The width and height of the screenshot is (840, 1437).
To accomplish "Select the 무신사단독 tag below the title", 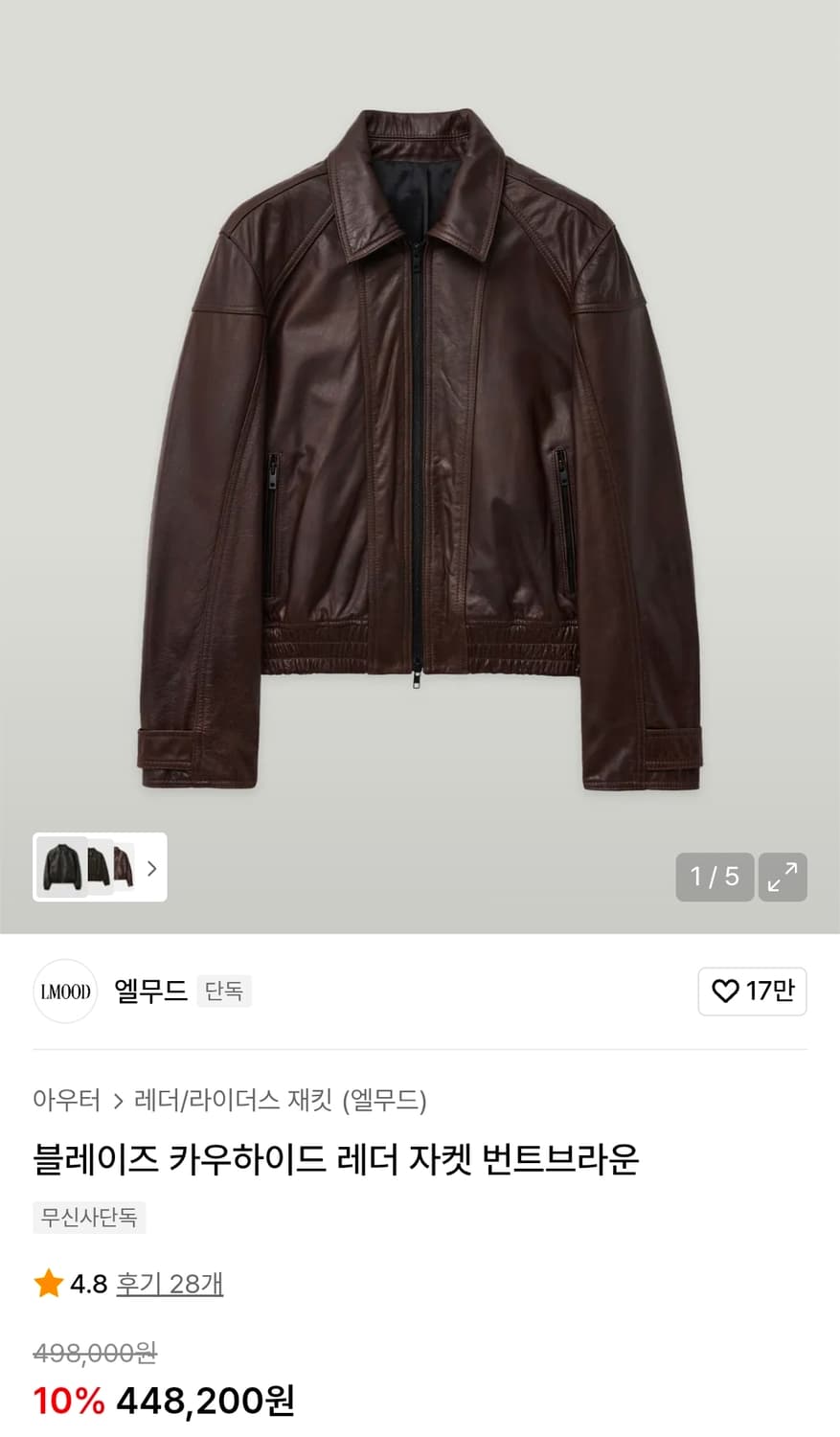I will pos(87,1218).
